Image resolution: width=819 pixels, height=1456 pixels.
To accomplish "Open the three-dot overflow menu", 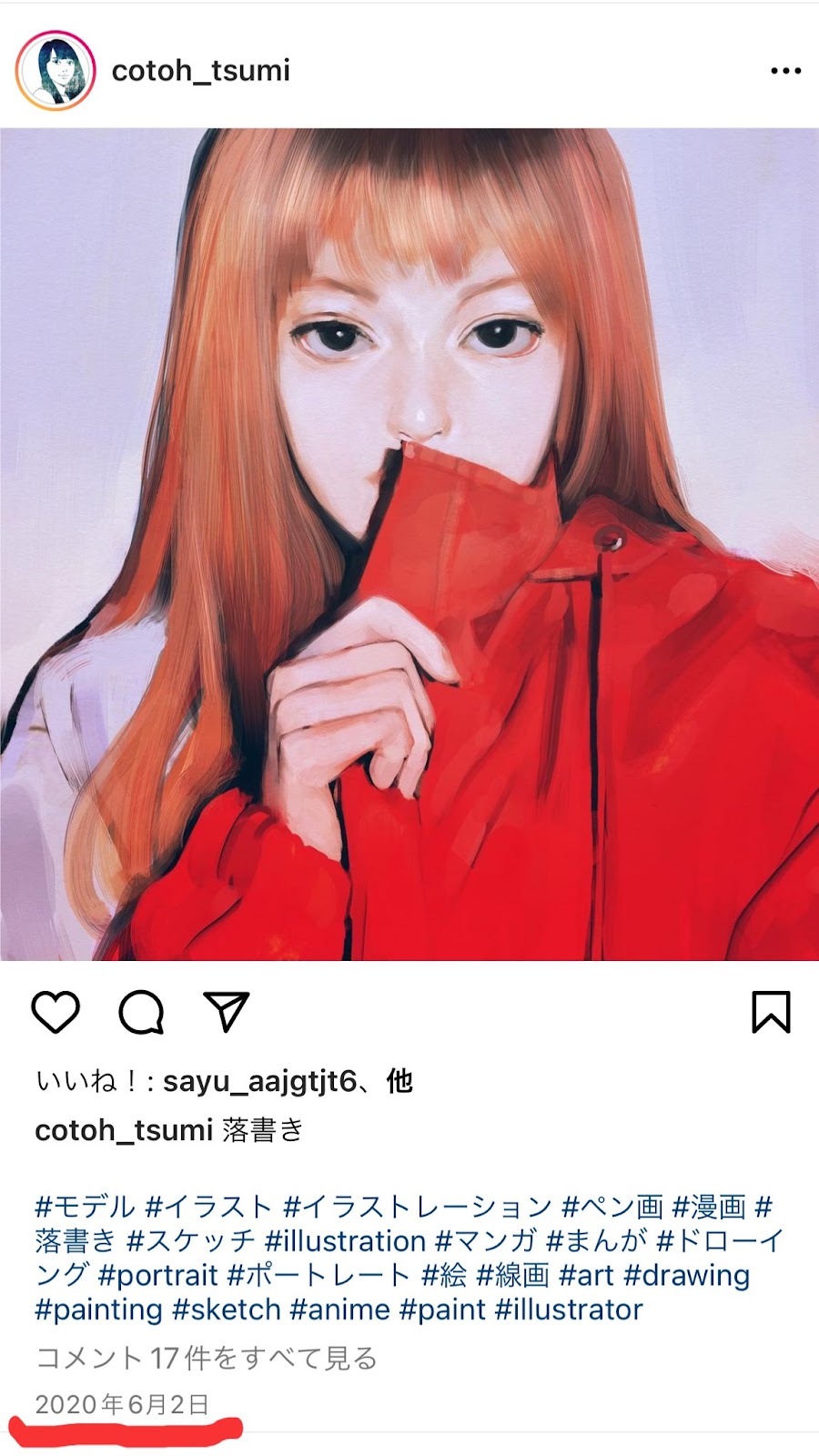I will pos(785,71).
